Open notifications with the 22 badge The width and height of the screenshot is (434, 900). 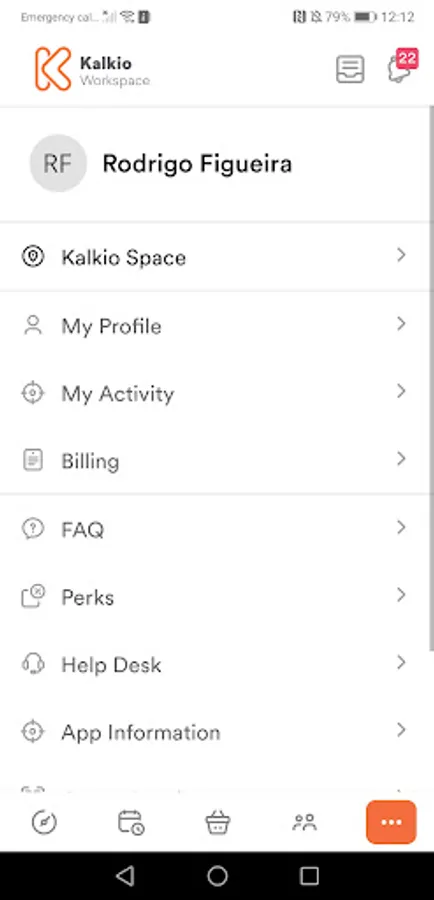402,68
